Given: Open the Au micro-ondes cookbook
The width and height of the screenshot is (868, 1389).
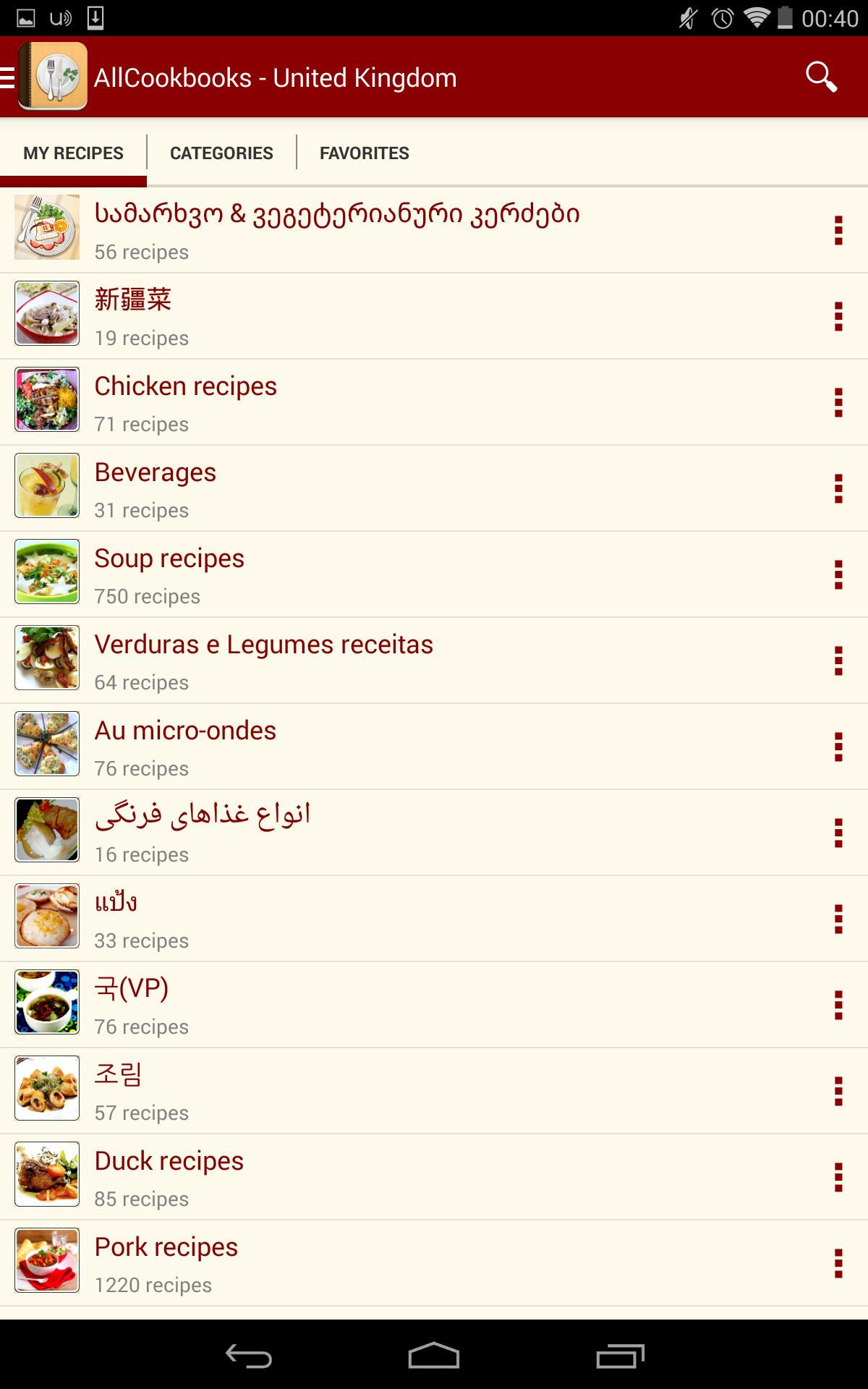Looking at the screenshot, I should click(362, 744).
